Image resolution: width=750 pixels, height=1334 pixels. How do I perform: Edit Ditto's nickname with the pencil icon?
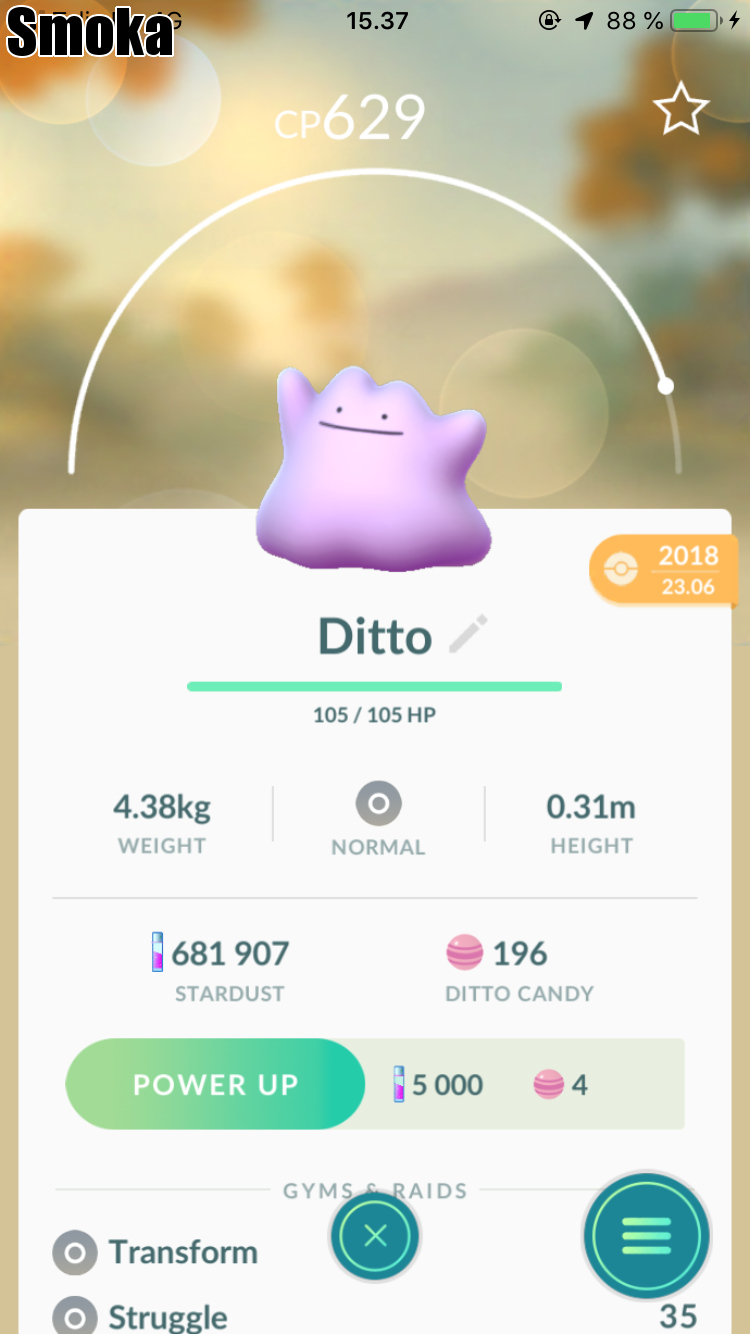[x=468, y=635]
